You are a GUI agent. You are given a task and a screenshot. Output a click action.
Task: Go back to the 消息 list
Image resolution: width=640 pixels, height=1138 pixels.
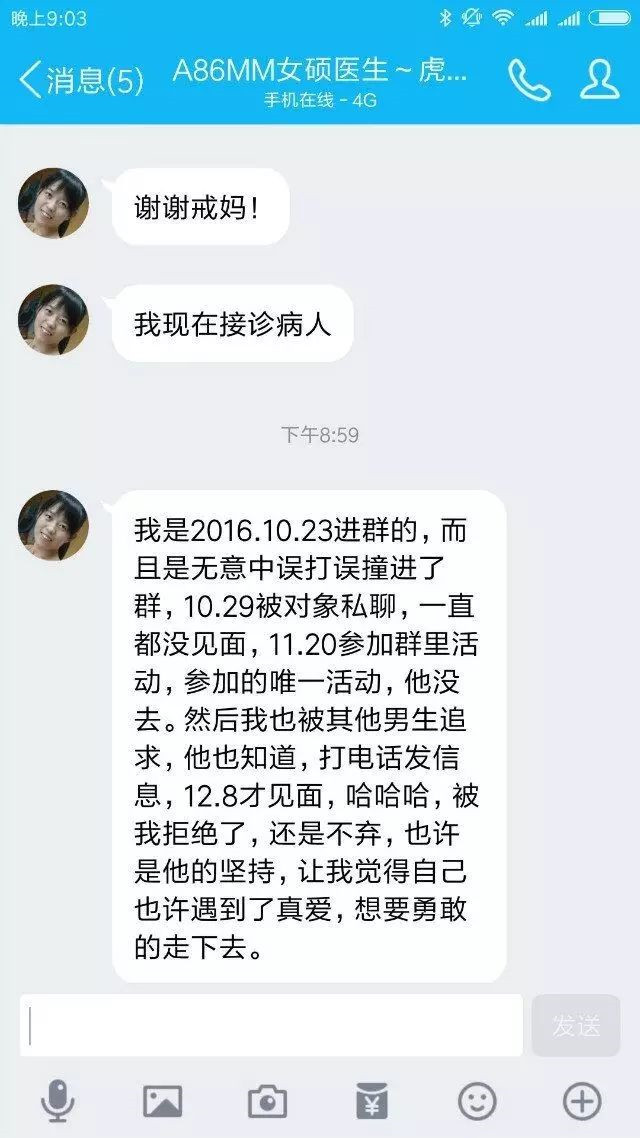click(x=80, y=80)
